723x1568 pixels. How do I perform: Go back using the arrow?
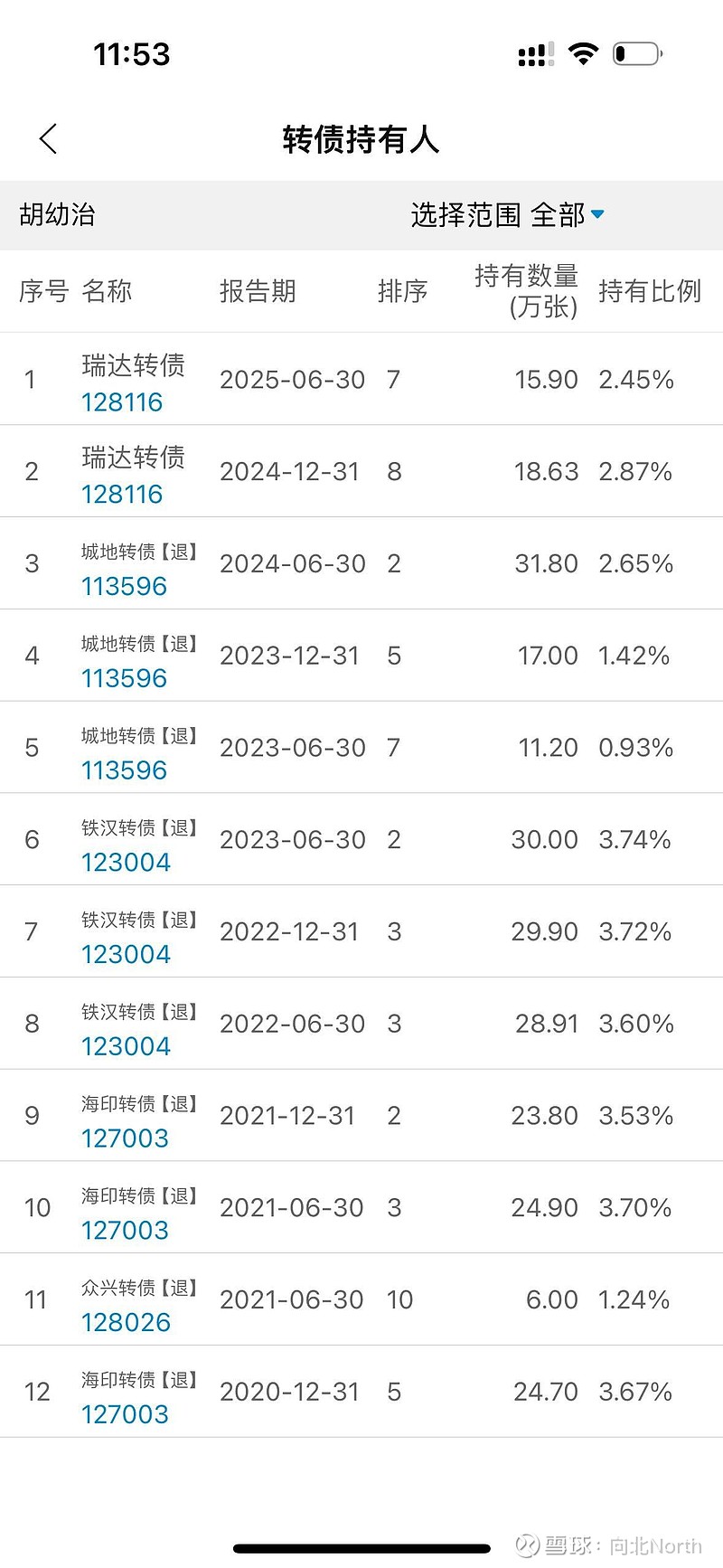click(x=49, y=139)
